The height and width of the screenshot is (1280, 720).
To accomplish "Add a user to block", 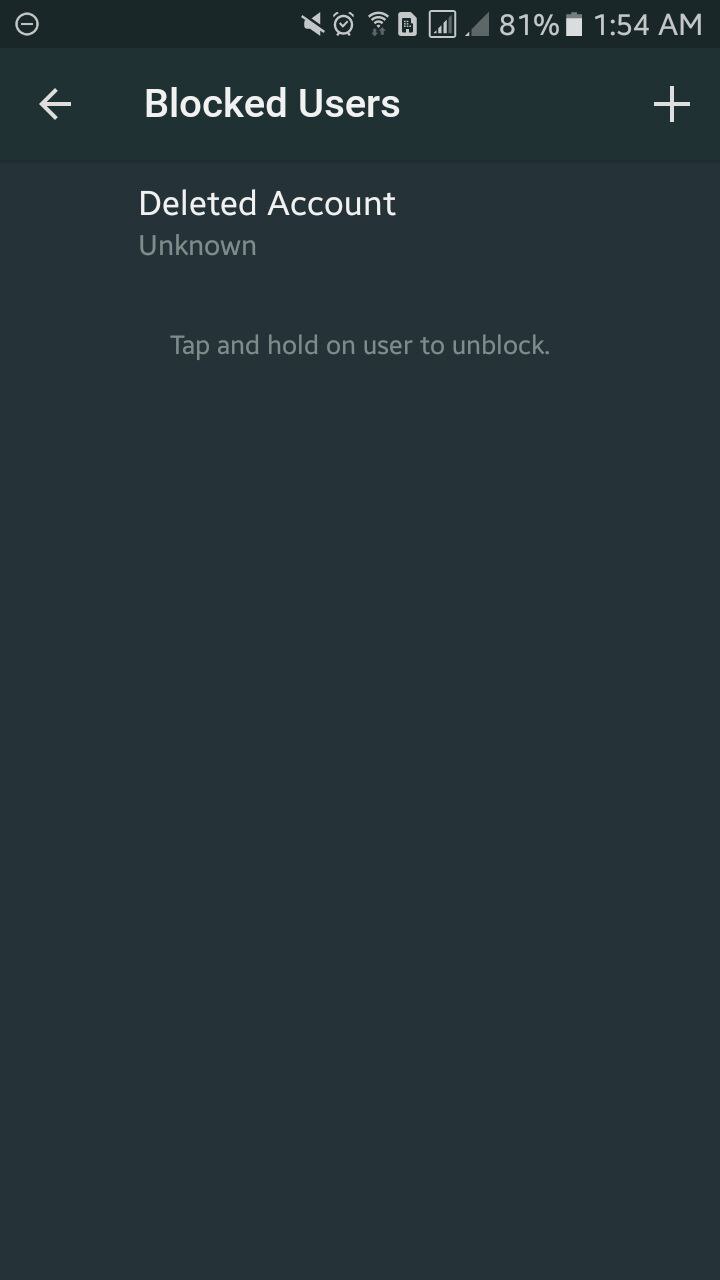I will [x=671, y=104].
